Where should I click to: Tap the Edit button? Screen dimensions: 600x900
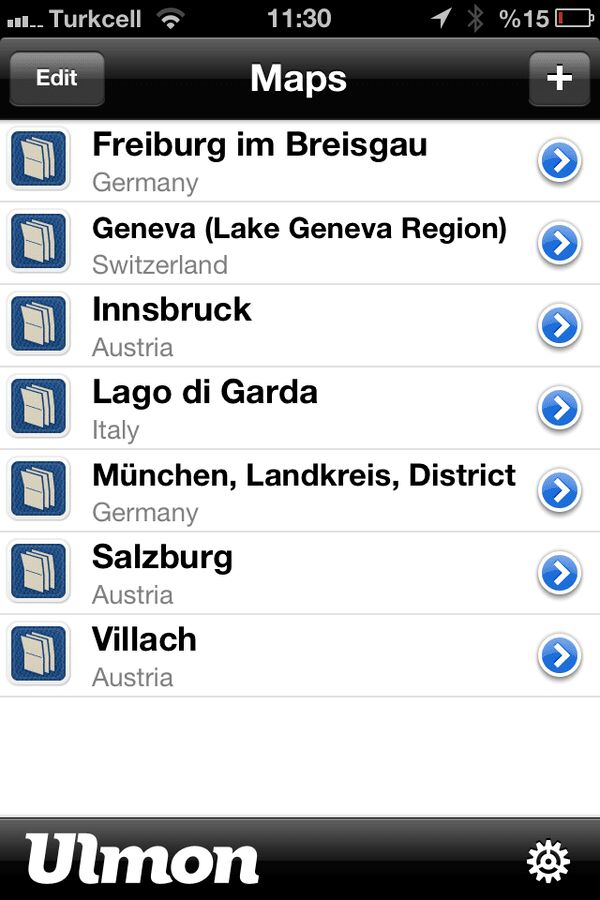point(57,79)
